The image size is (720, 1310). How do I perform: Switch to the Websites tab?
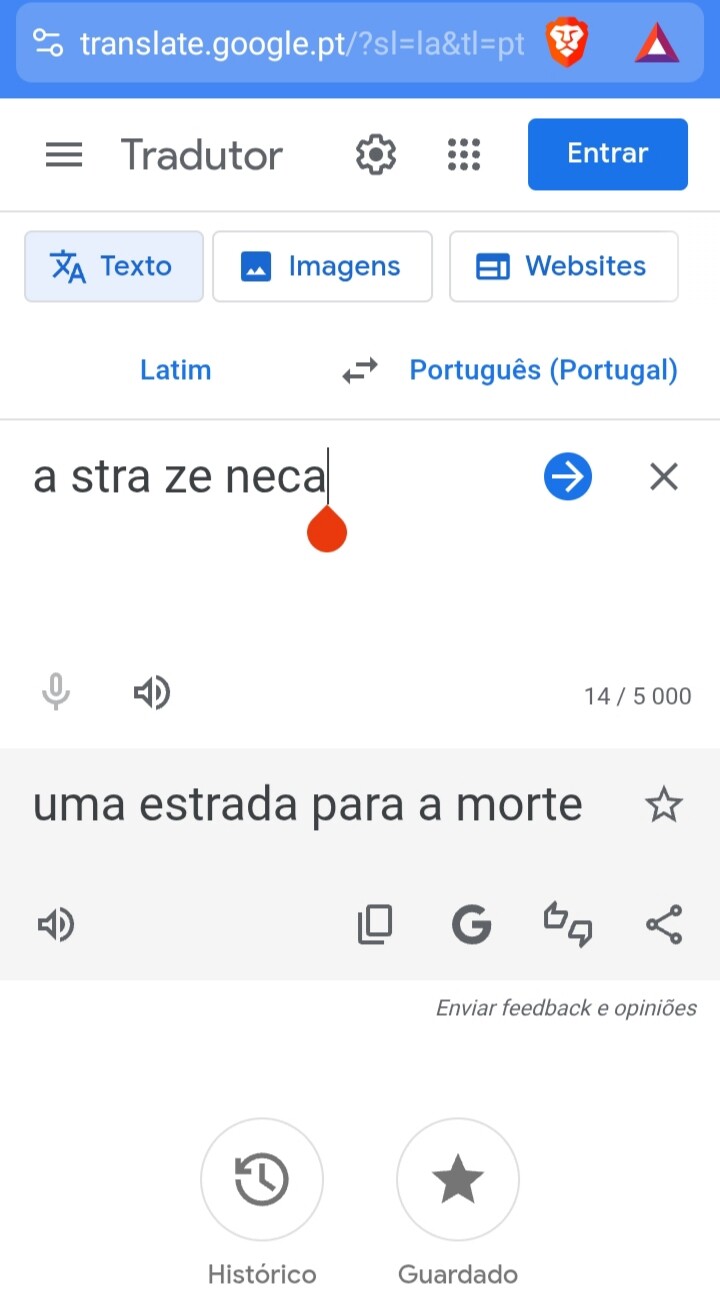(563, 266)
